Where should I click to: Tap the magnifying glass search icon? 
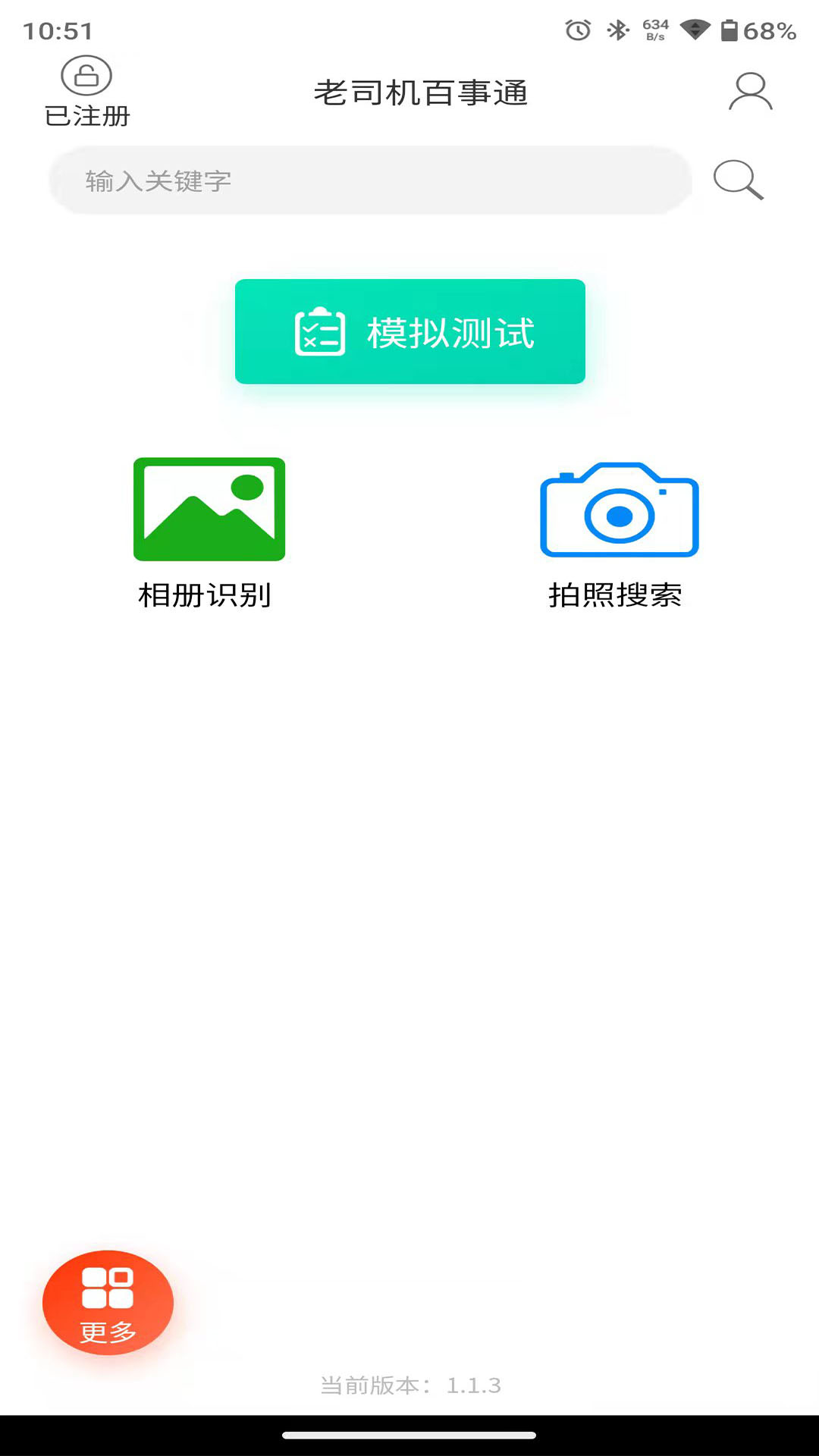[x=739, y=180]
